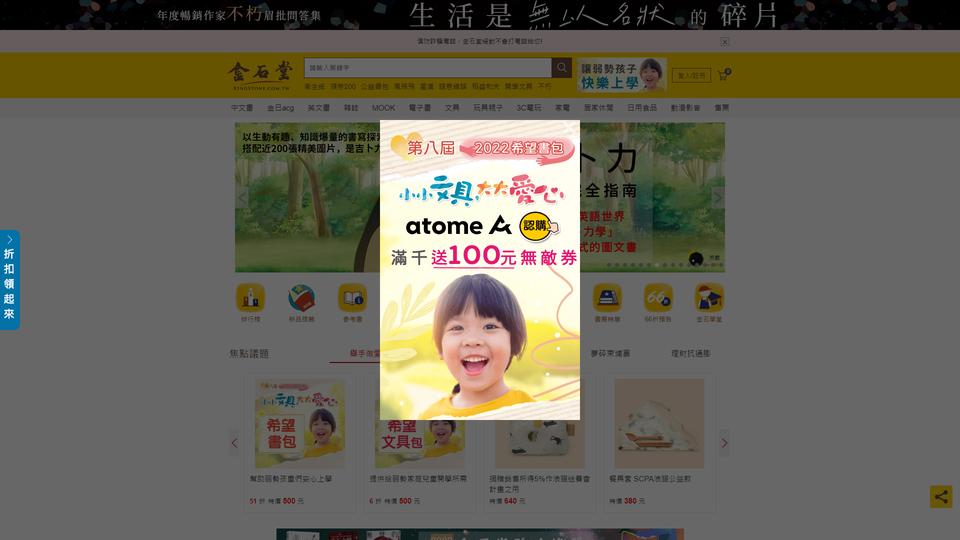Tap the keyword search input box
960x540 pixels.
[427, 68]
